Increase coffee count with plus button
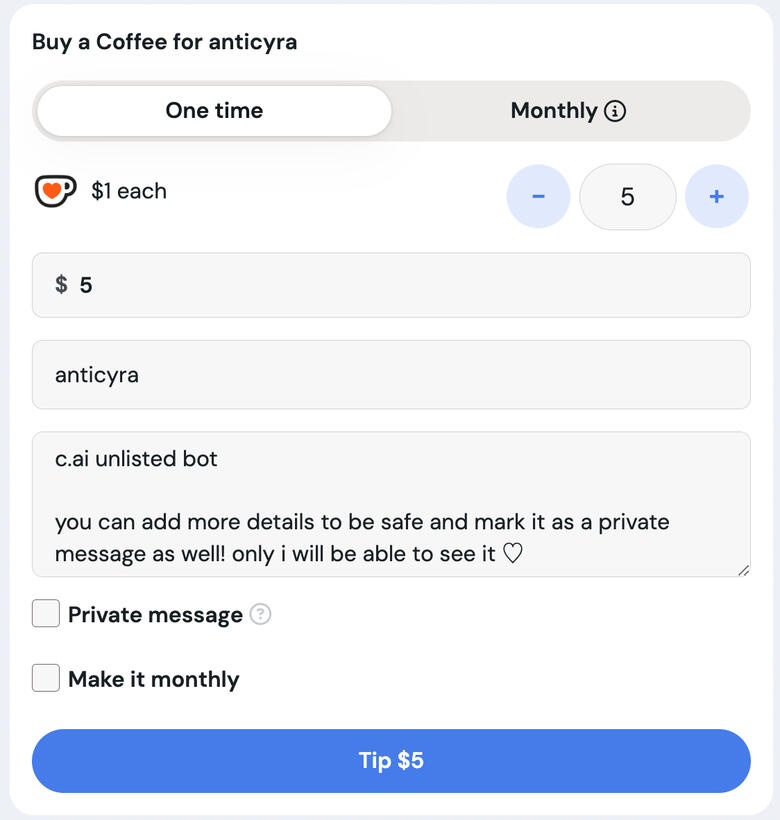The width and height of the screenshot is (780, 820). [716, 197]
